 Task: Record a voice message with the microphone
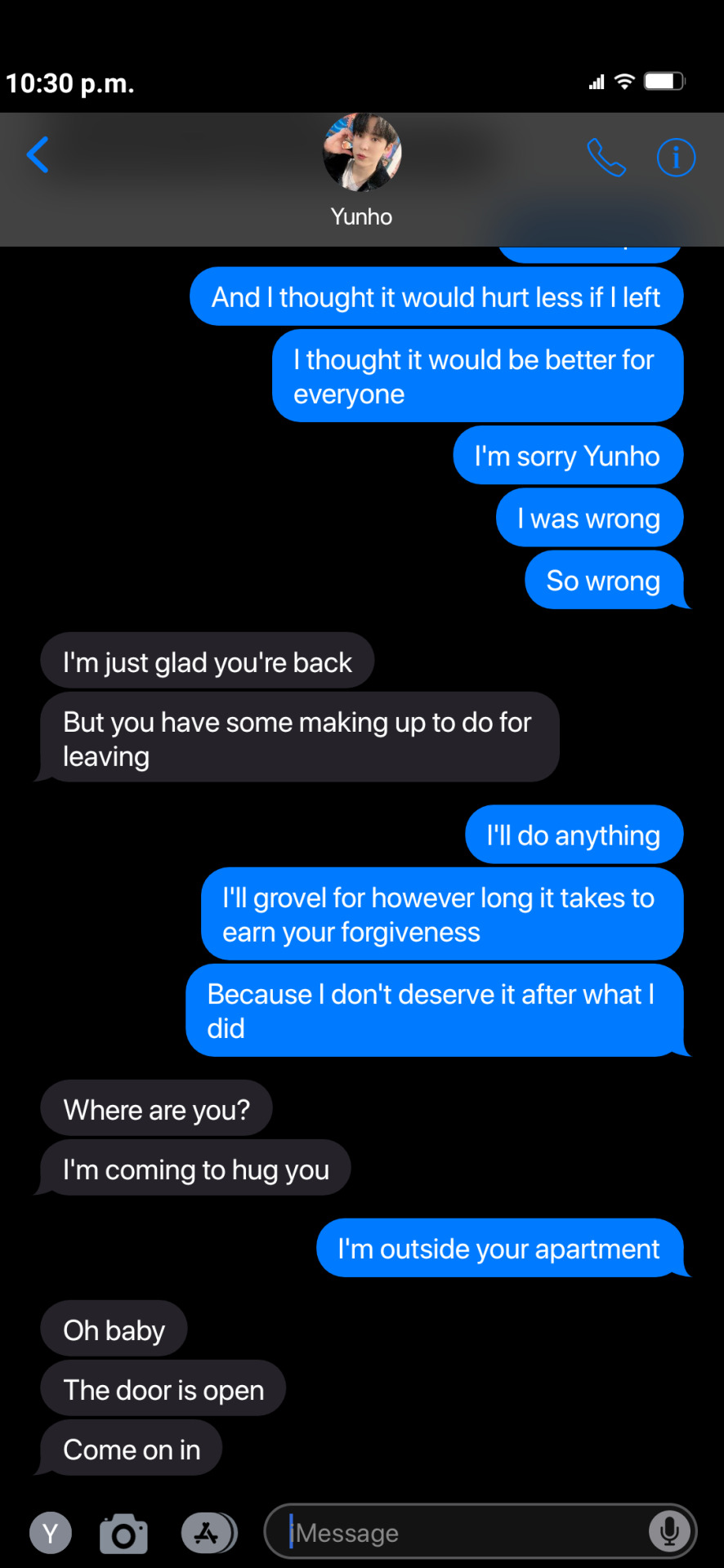(x=669, y=1532)
